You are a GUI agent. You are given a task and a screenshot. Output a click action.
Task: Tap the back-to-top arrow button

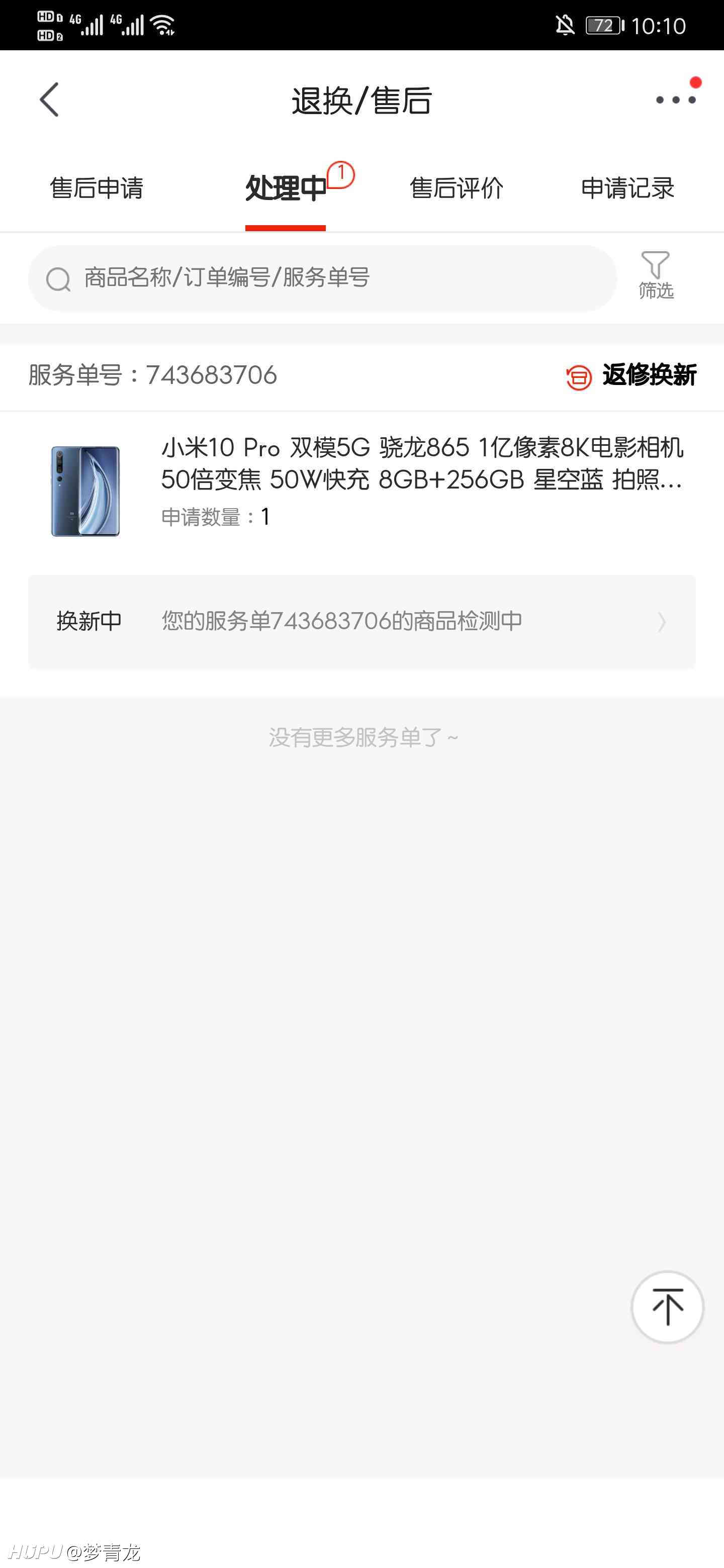pyautogui.click(x=667, y=1307)
